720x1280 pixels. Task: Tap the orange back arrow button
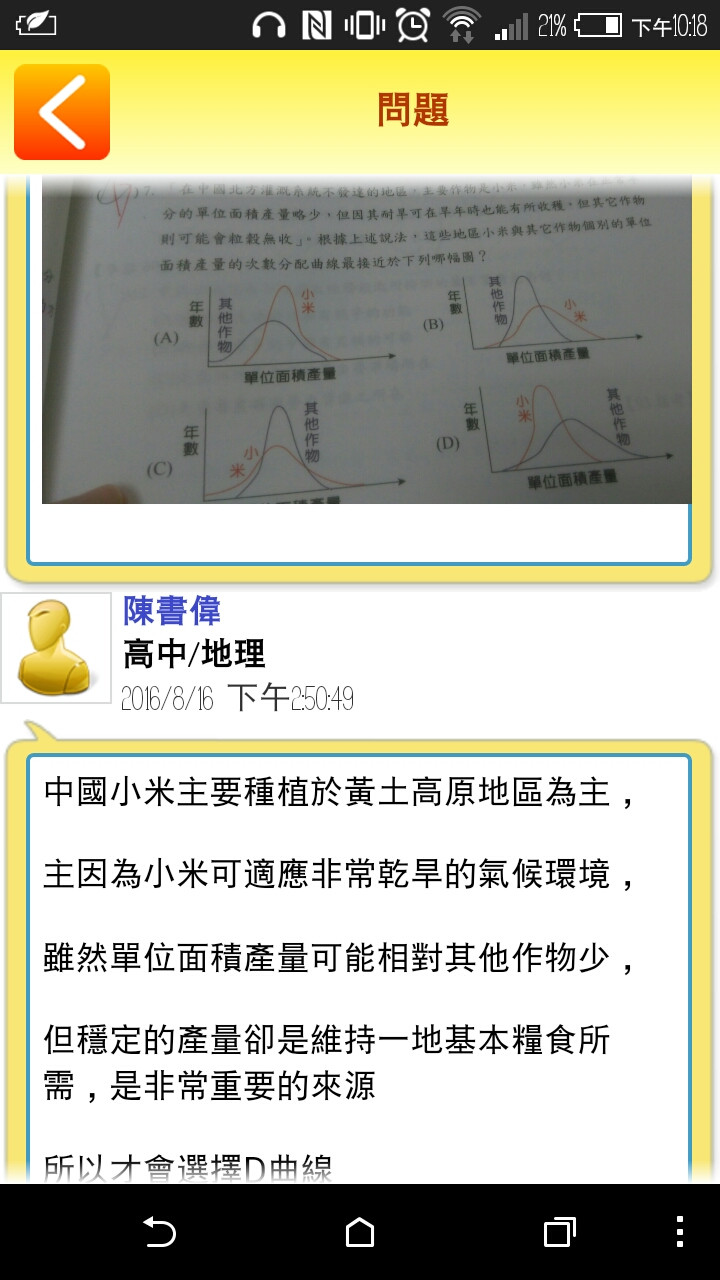[62, 112]
